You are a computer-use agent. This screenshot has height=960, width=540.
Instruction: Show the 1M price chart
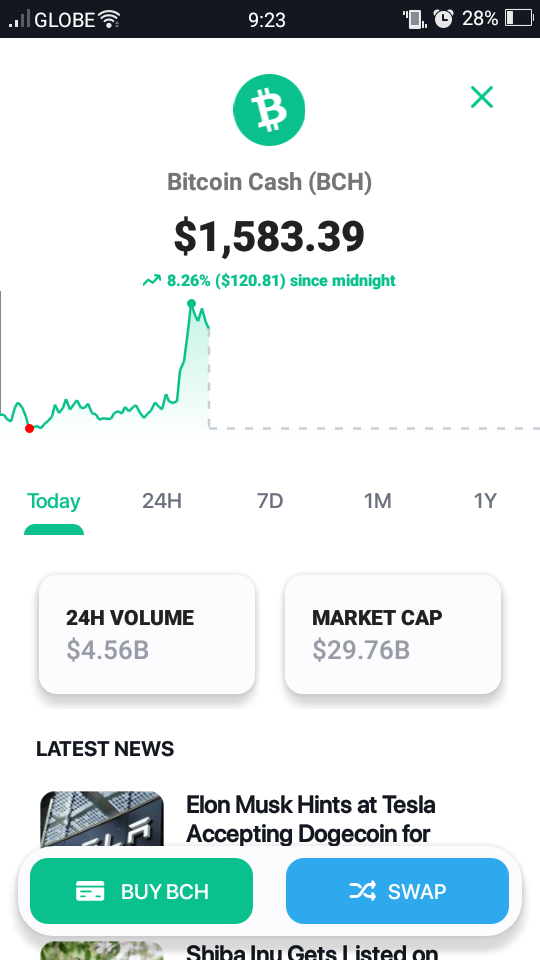pos(377,501)
